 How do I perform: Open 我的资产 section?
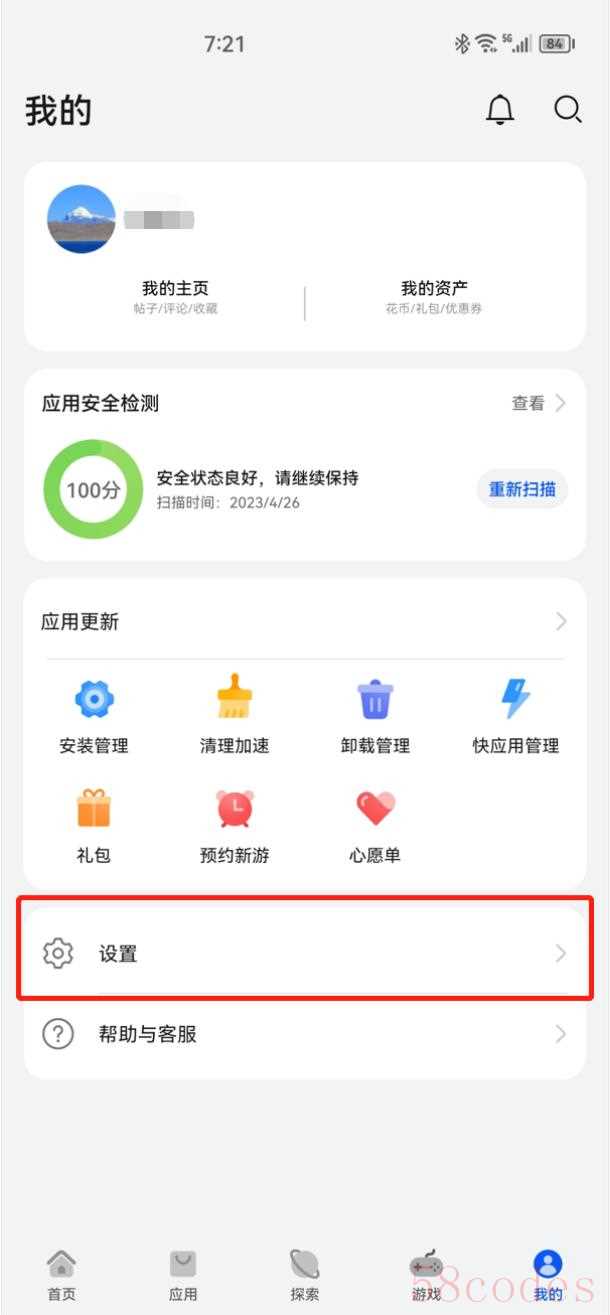click(x=434, y=297)
